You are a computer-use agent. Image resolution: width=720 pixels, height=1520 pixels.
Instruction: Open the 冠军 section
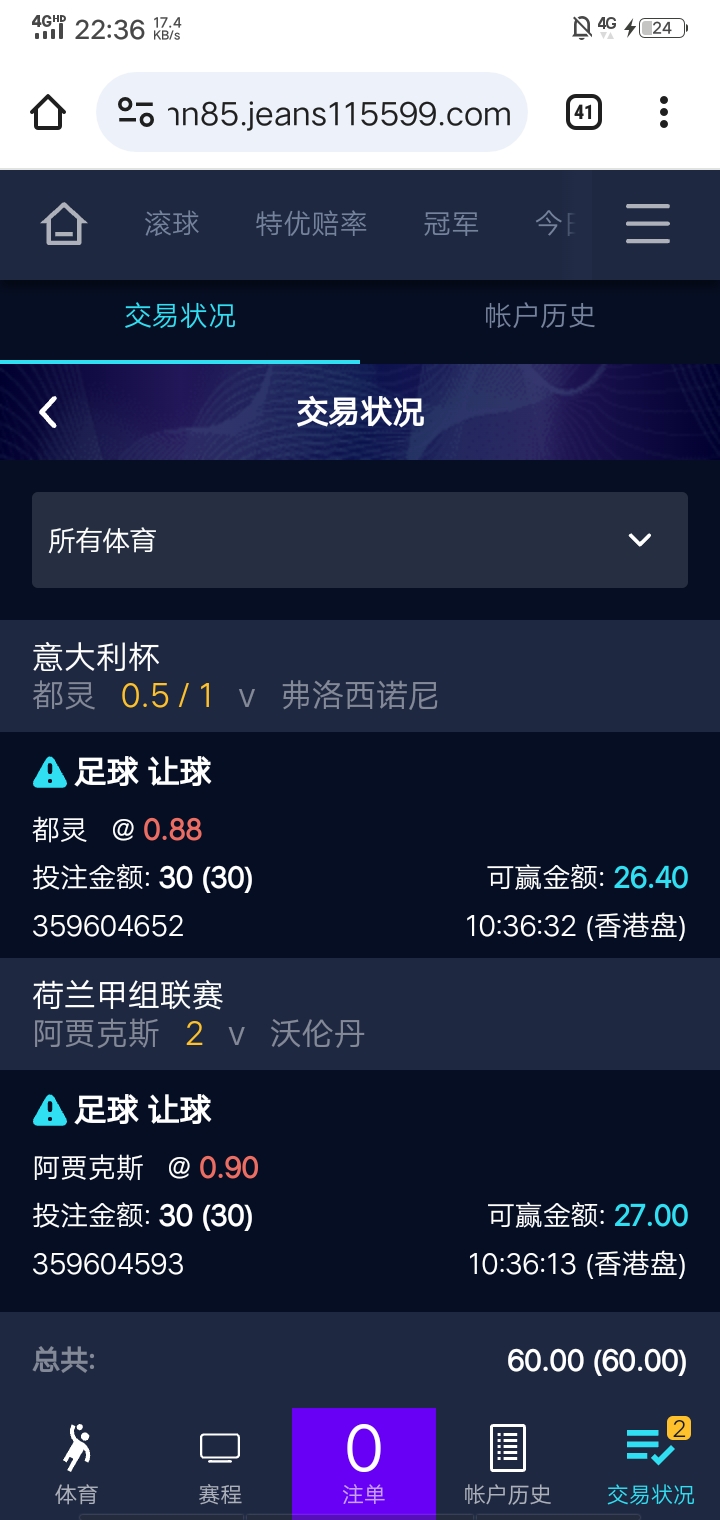pyautogui.click(x=451, y=224)
